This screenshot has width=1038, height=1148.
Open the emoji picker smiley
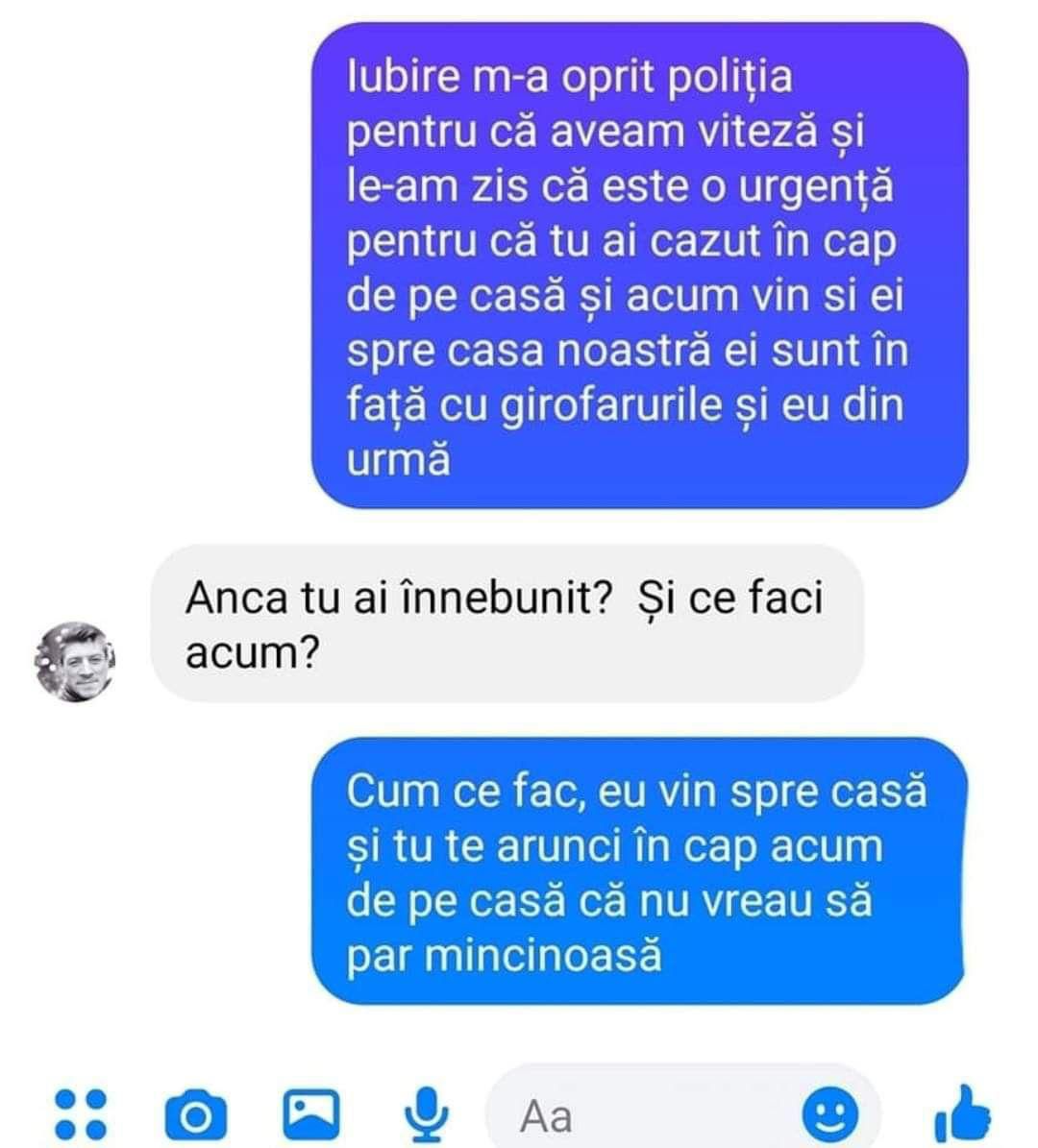[829, 1114]
